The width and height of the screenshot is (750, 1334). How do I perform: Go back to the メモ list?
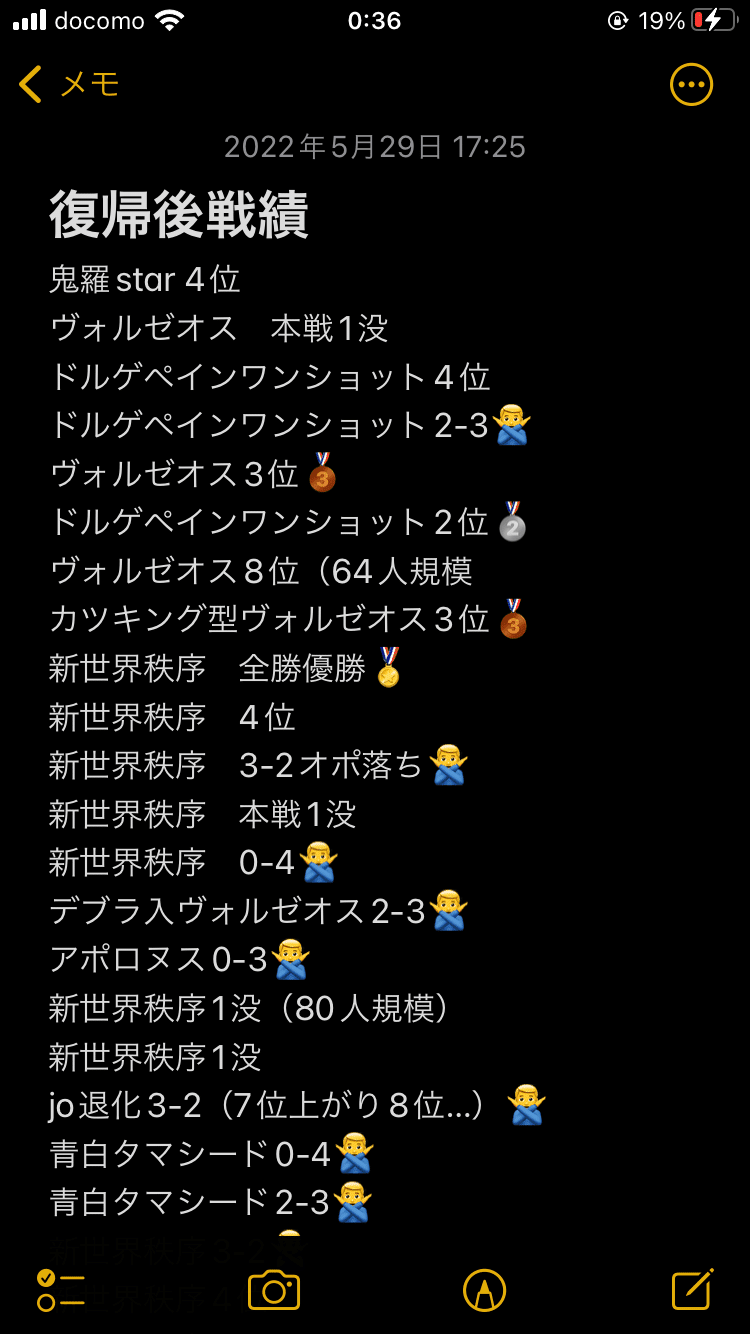(68, 85)
